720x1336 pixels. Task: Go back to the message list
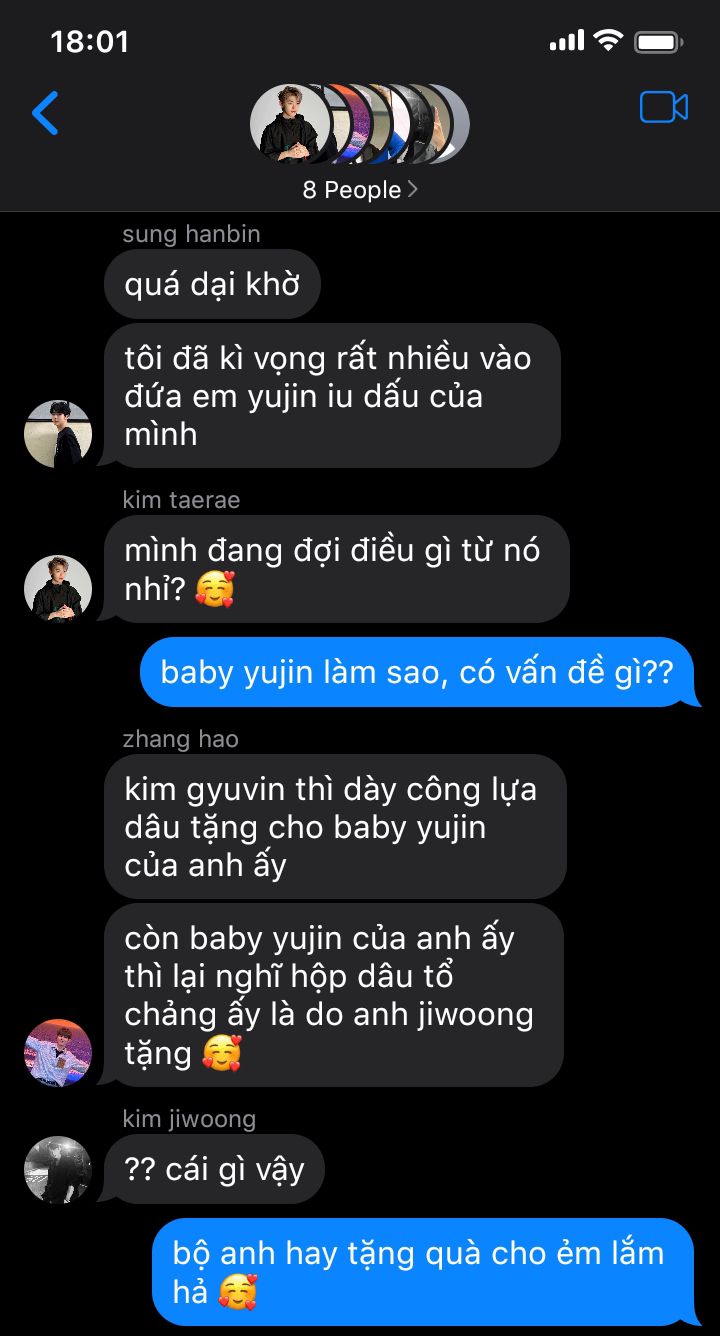click(x=45, y=112)
